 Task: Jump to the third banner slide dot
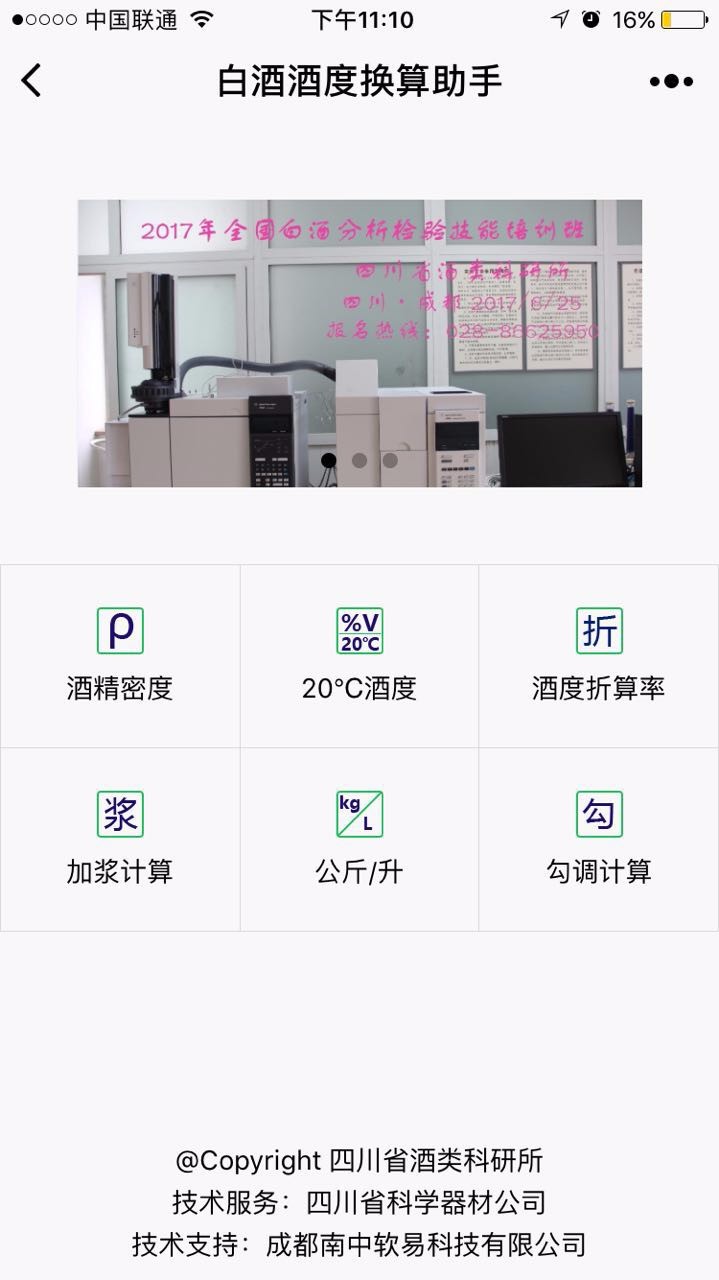pos(390,461)
